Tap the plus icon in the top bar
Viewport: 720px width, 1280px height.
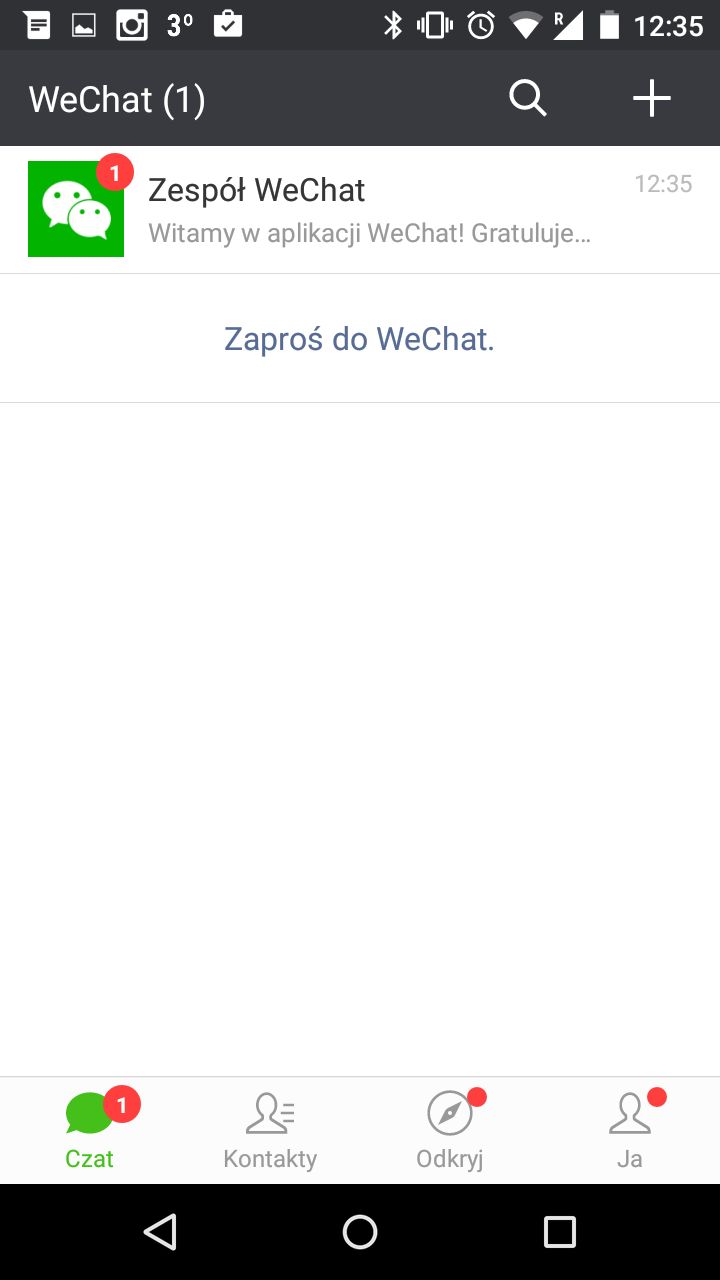(x=651, y=98)
